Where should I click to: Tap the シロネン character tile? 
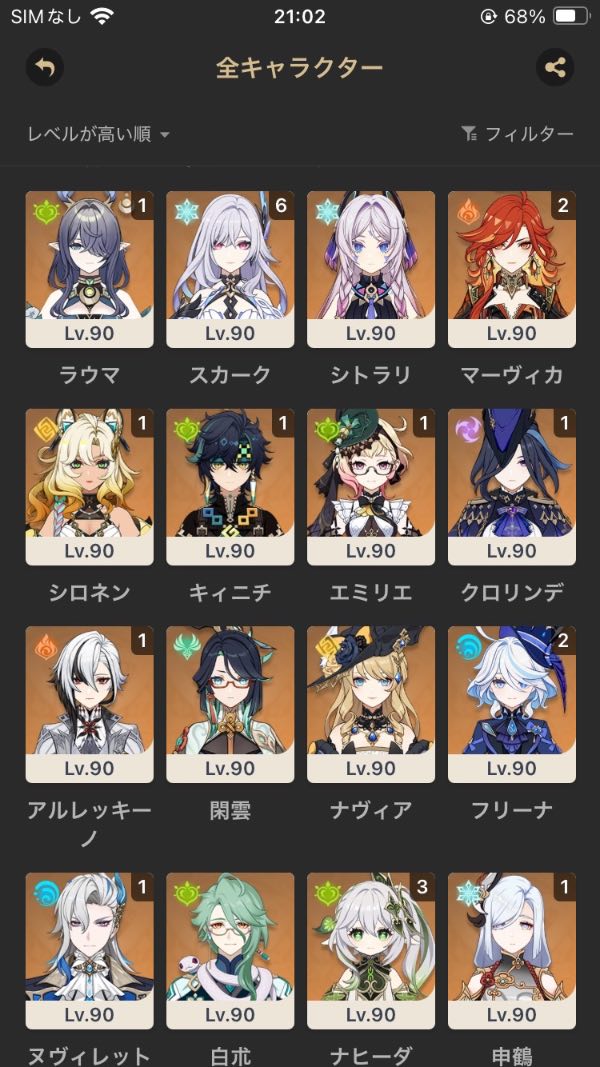(x=90, y=487)
